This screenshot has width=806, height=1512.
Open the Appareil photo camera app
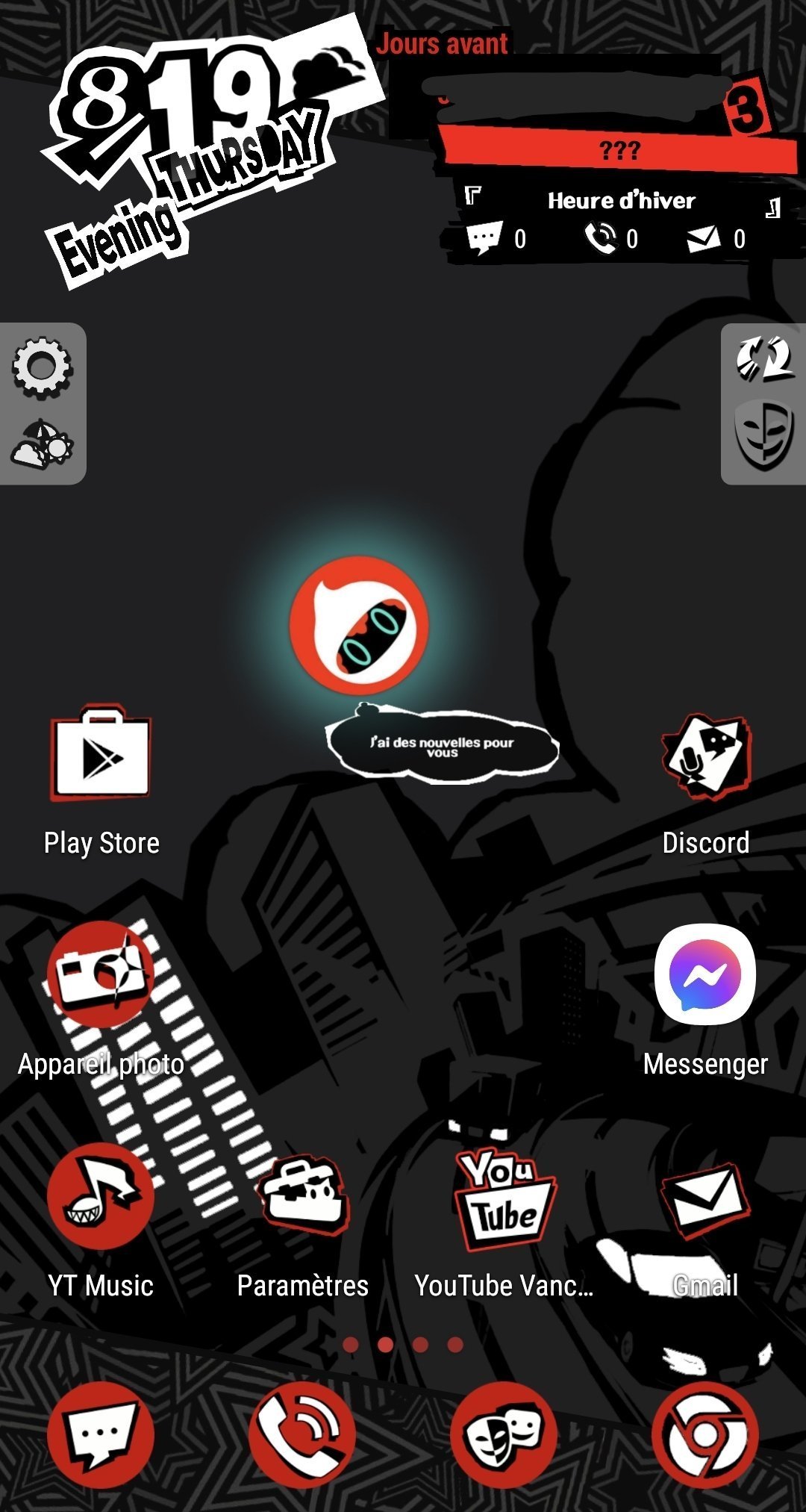[101, 974]
